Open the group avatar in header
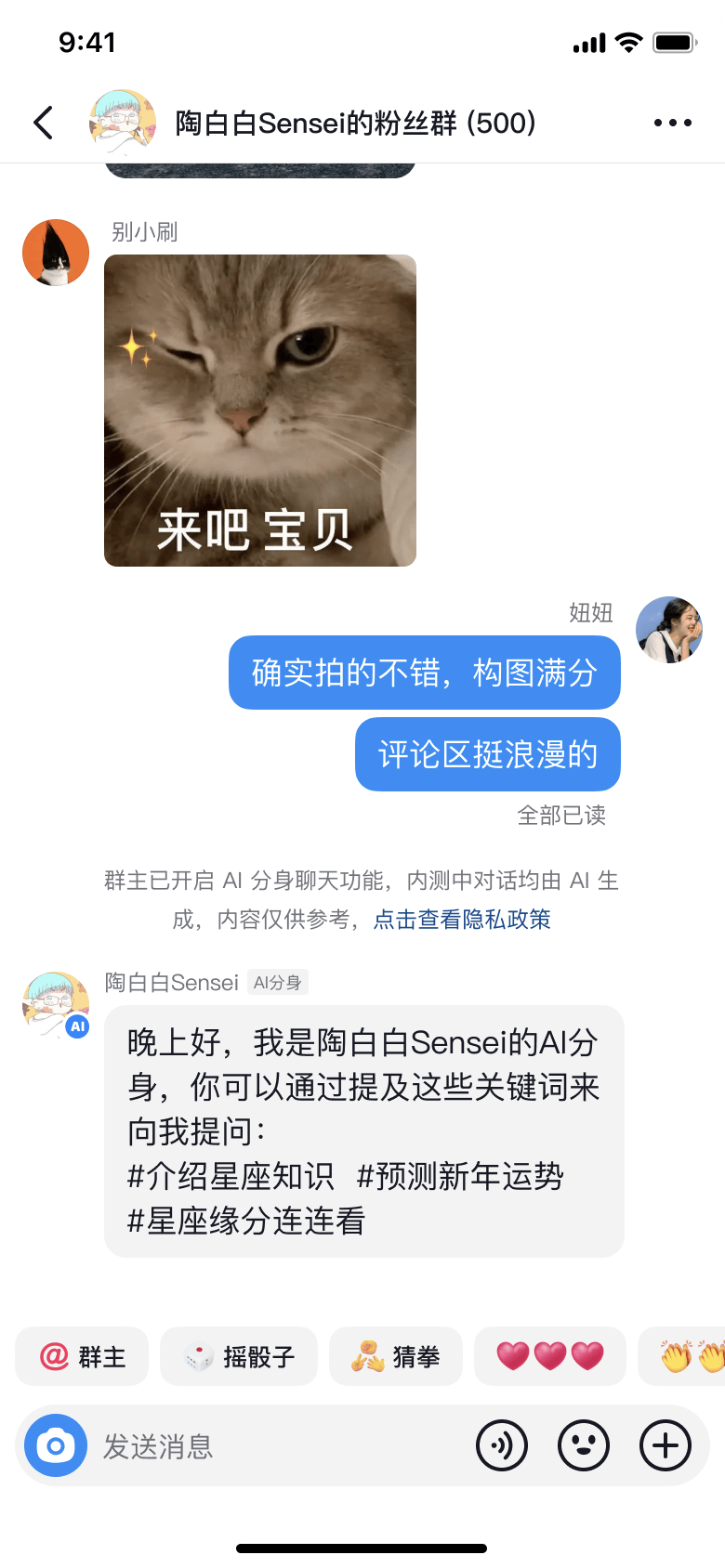725x1568 pixels. tap(122, 123)
